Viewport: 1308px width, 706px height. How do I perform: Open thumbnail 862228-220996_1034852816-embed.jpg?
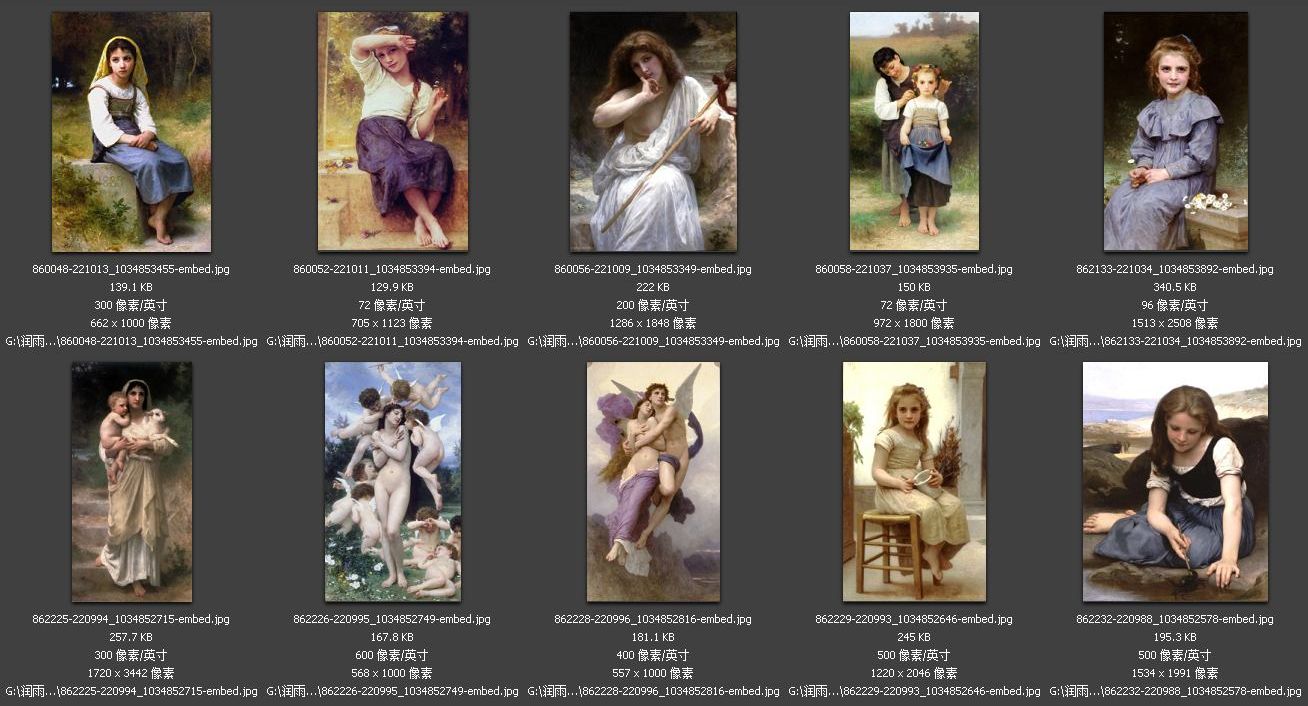pos(653,482)
